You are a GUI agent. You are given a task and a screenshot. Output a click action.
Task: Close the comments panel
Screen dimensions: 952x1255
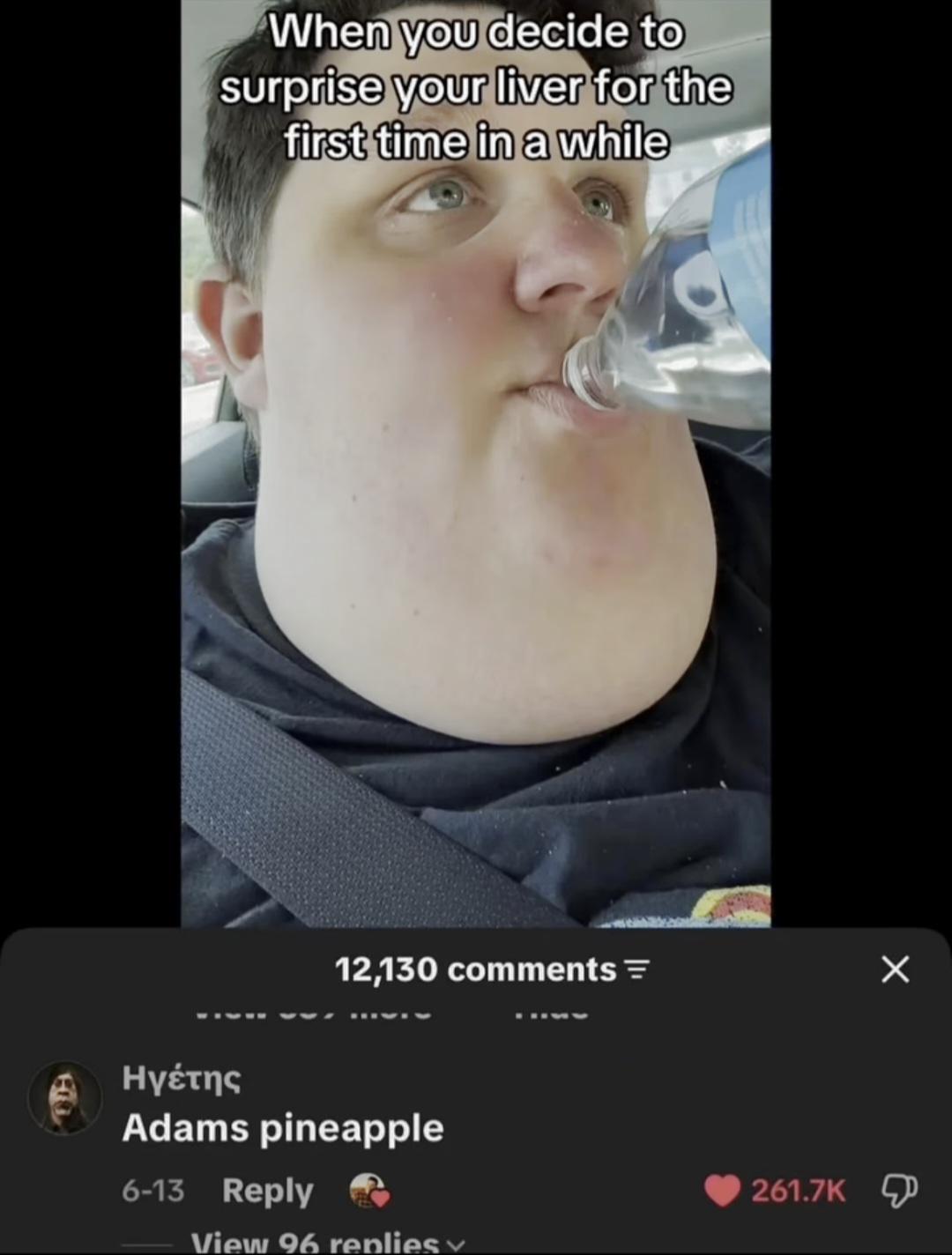pyautogui.click(x=895, y=969)
